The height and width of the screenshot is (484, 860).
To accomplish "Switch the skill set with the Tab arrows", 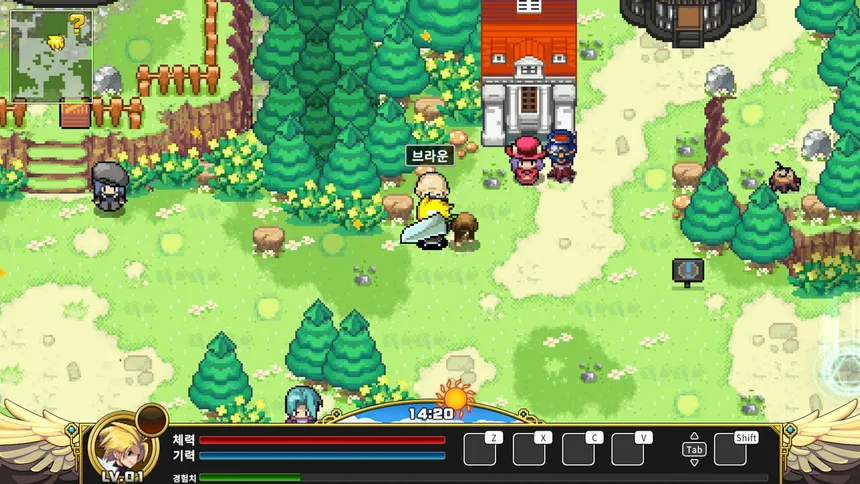I will [x=694, y=450].
